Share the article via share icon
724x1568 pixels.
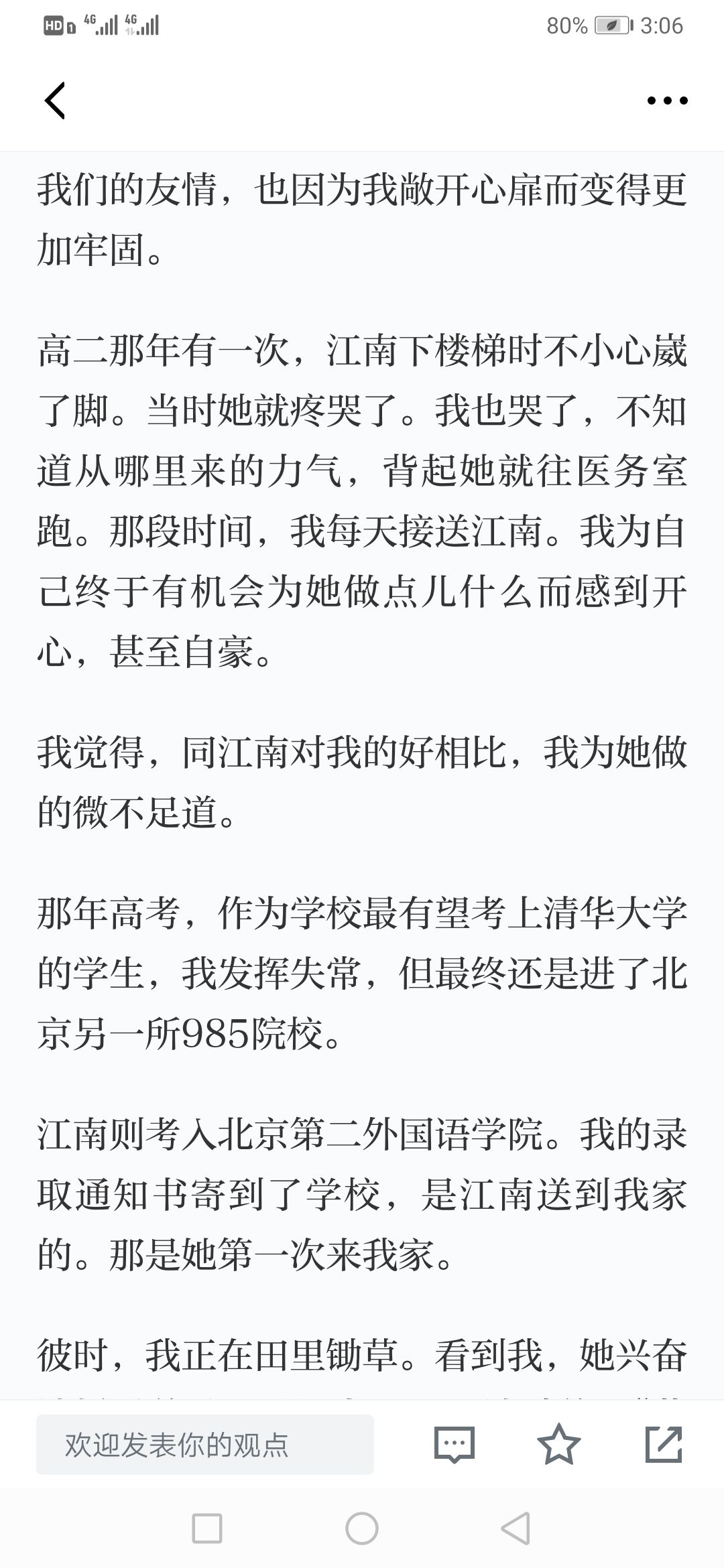pos(664,1444)
